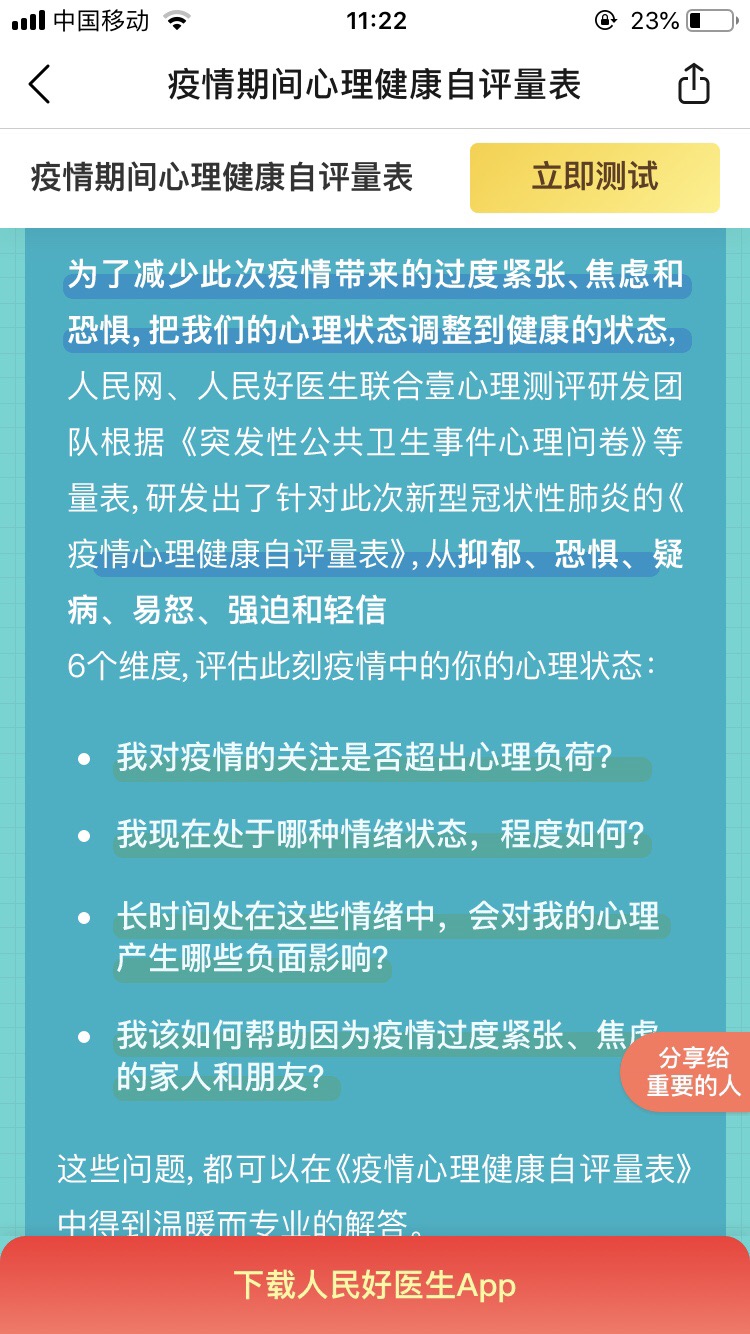750x1334 pixels.
Task: Go back using the back arrow
Action: (x=39, y=85)
